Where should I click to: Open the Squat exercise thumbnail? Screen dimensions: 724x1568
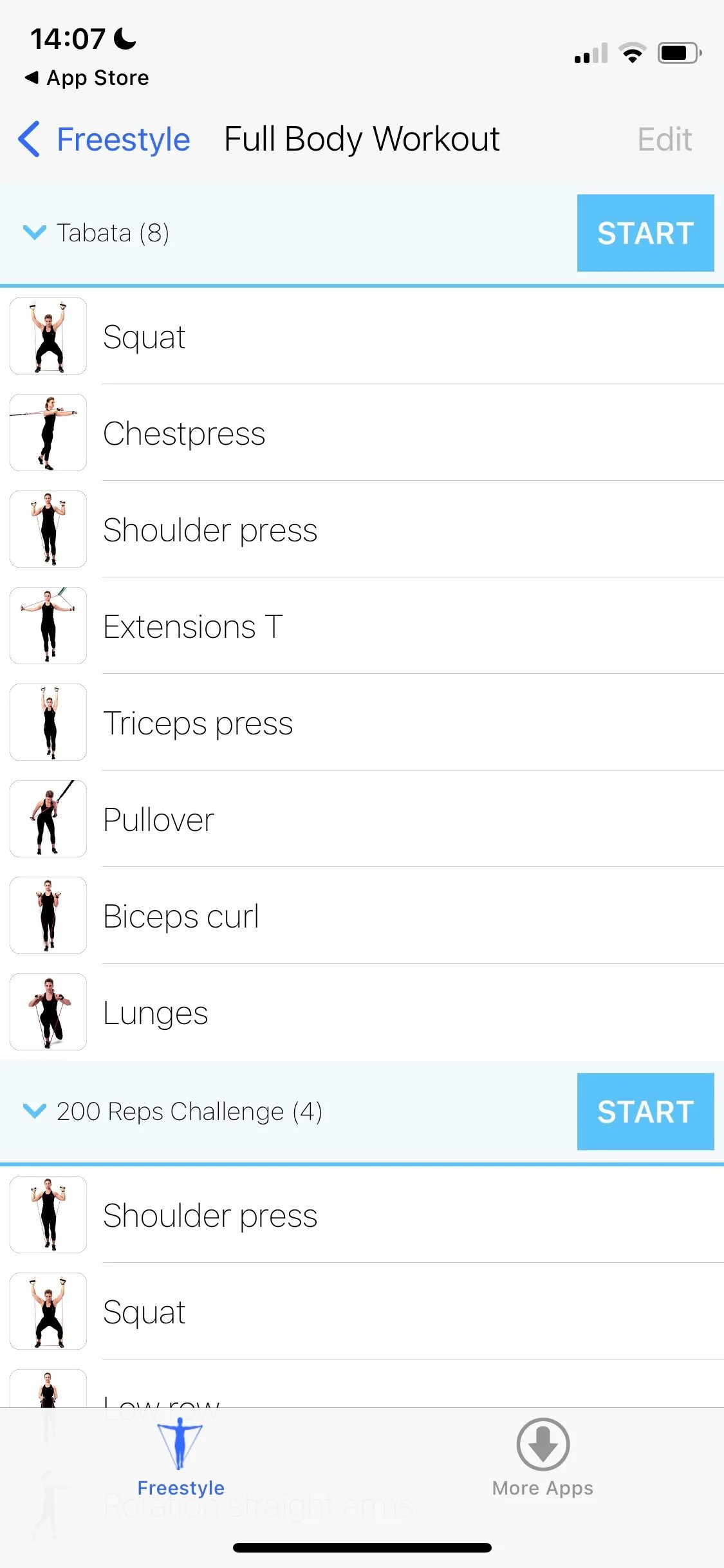(x=48, y=336)
